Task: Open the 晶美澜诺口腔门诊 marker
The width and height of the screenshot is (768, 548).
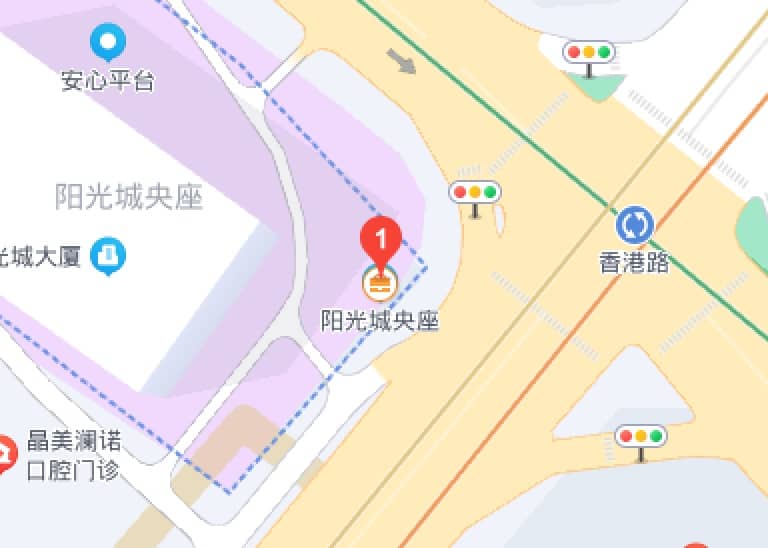Action: (6, 455)
